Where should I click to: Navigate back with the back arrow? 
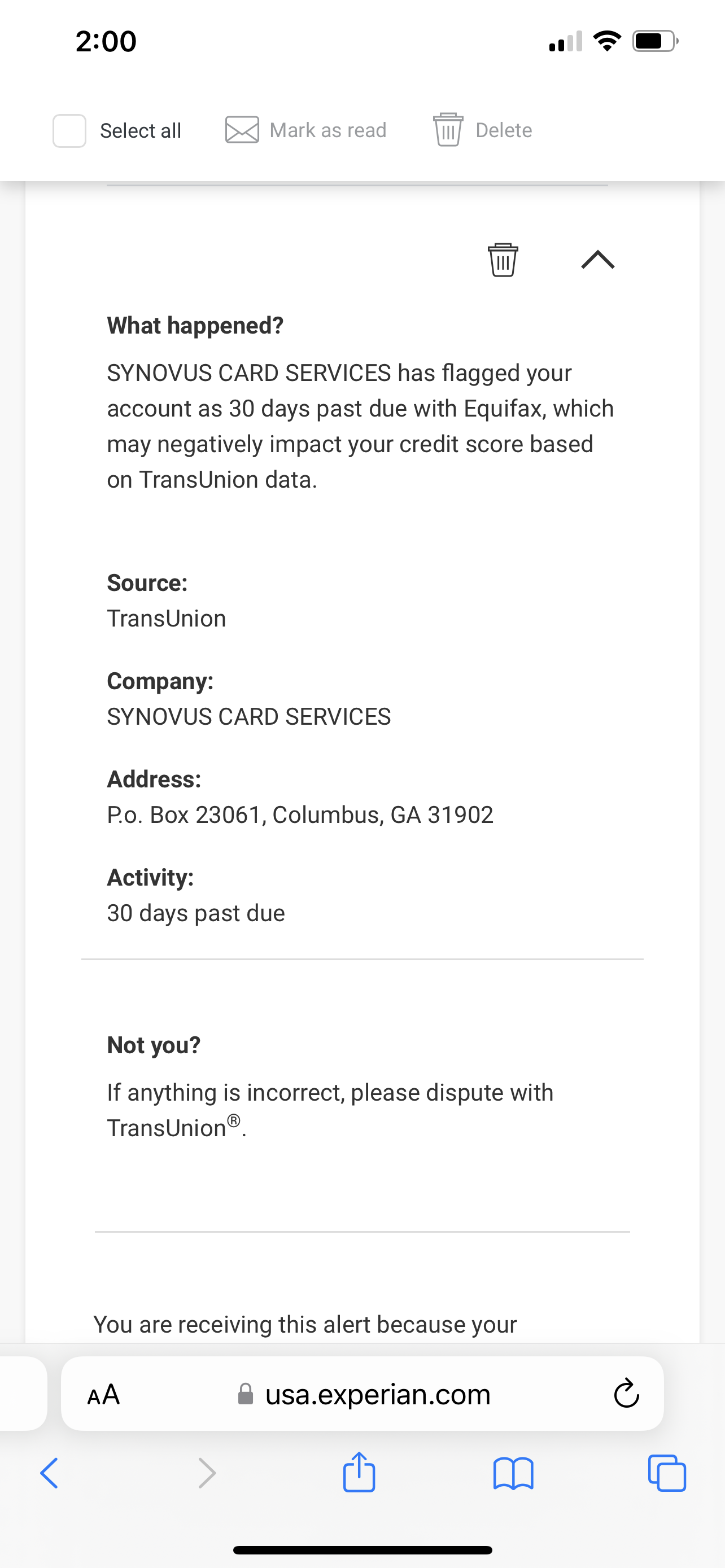click(49, 1473)
